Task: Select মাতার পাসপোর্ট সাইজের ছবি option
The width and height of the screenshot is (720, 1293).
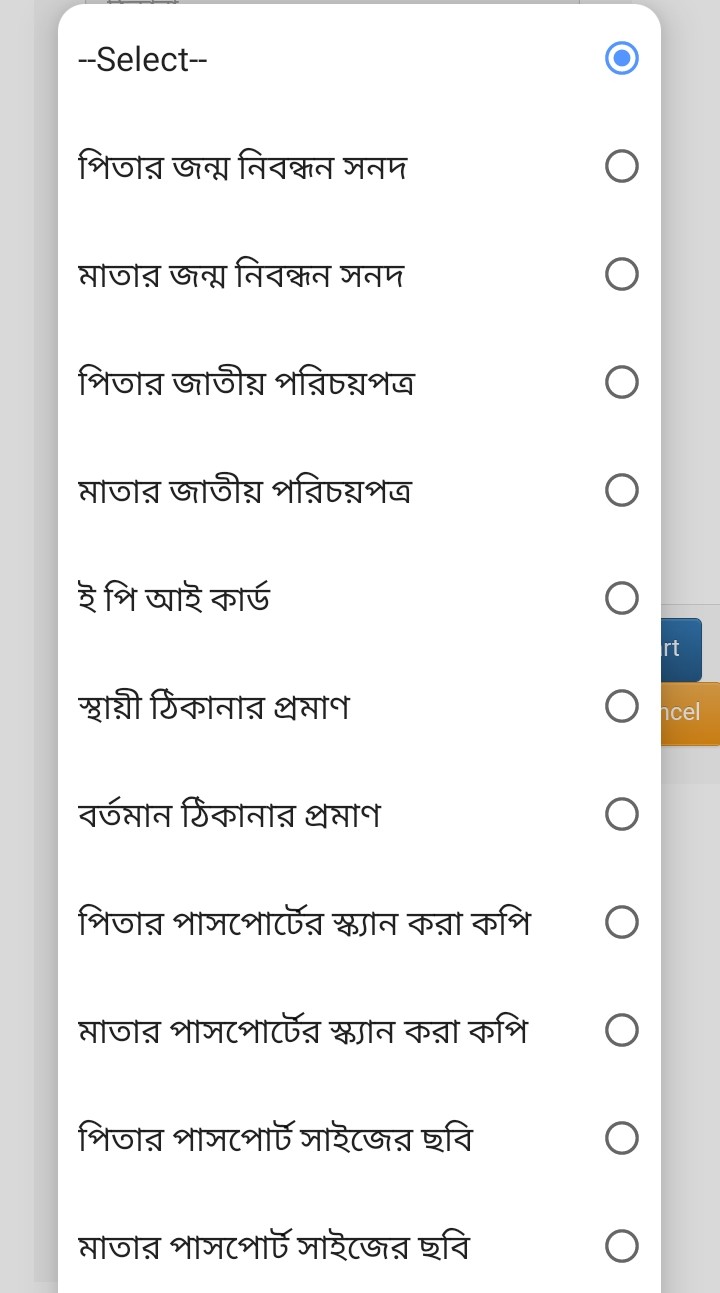Action: pos(359,1246)
